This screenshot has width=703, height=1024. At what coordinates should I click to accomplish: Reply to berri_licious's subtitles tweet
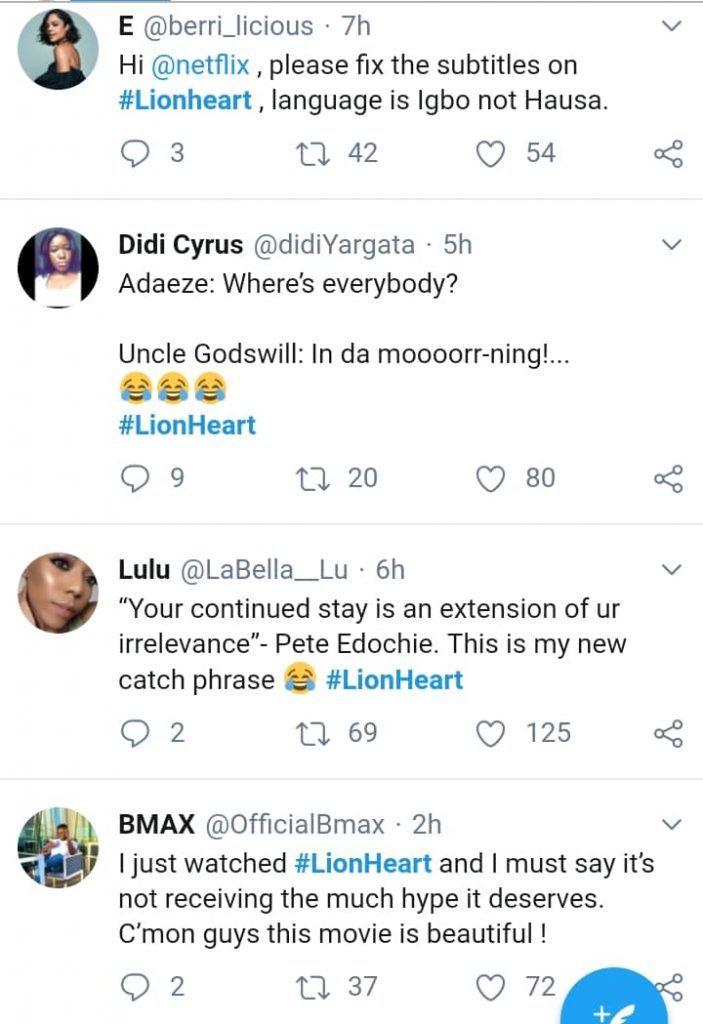pos(134,154)
